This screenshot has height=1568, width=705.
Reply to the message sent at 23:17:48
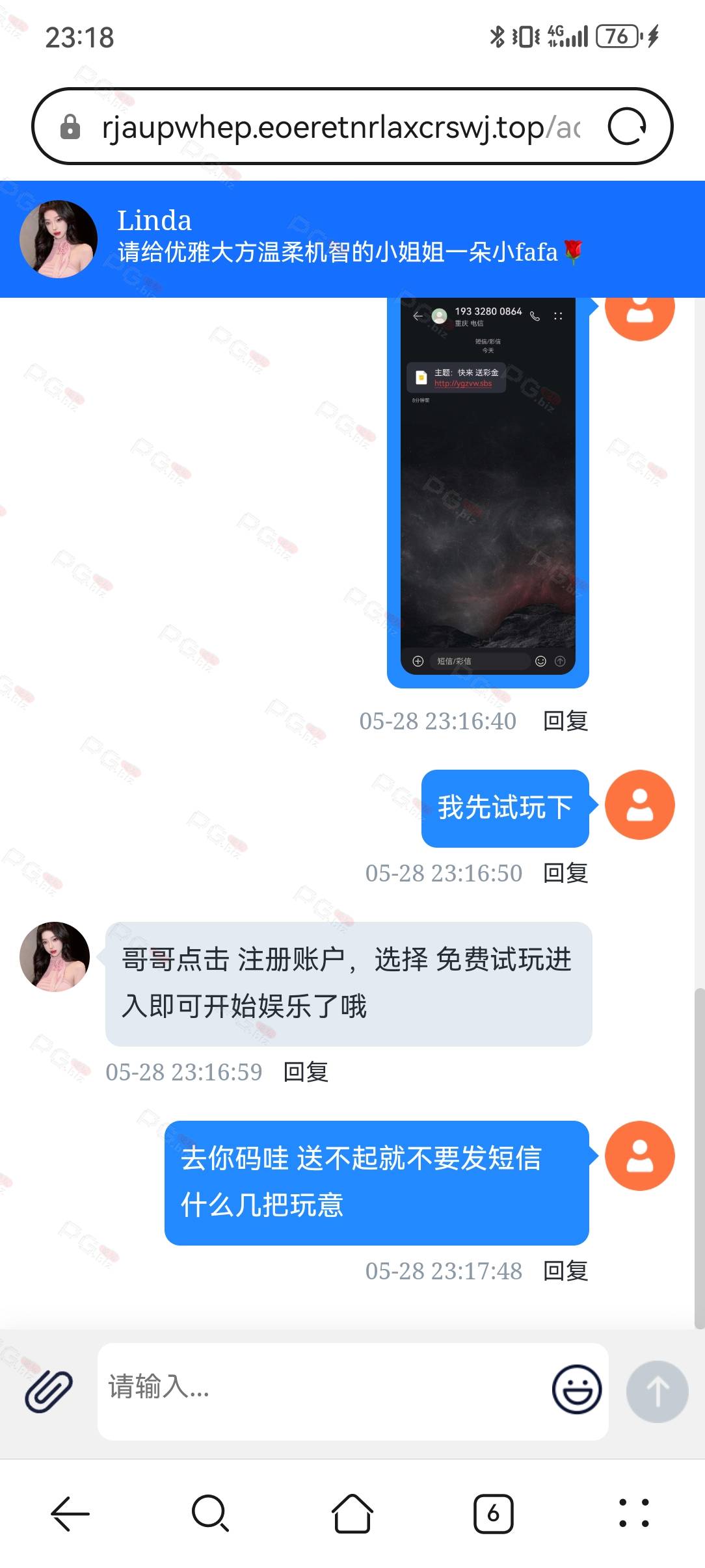tap(565, 1271)
